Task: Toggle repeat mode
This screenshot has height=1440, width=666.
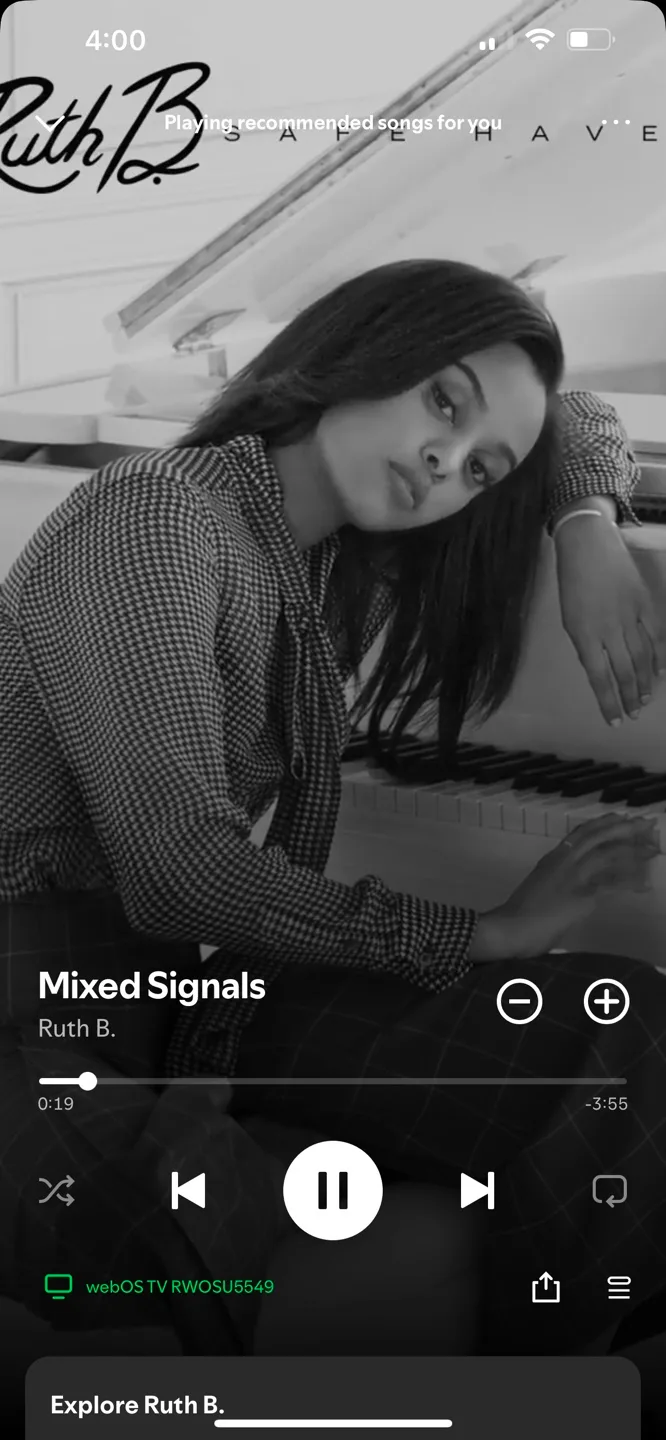Action: click(609, 1191)
